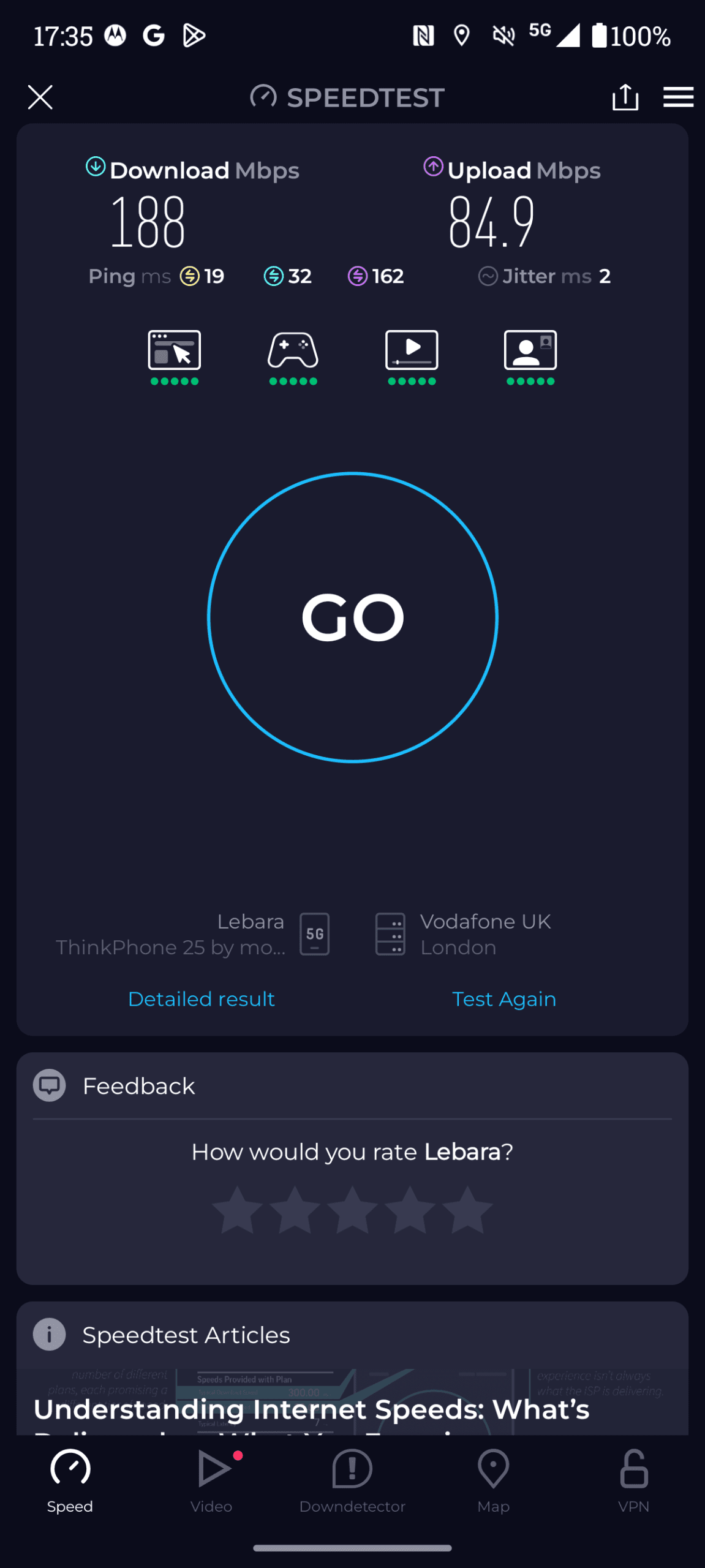Select Vodafone UK London server
Viewport: 705px width, 1568px height.
click(463, 934)
